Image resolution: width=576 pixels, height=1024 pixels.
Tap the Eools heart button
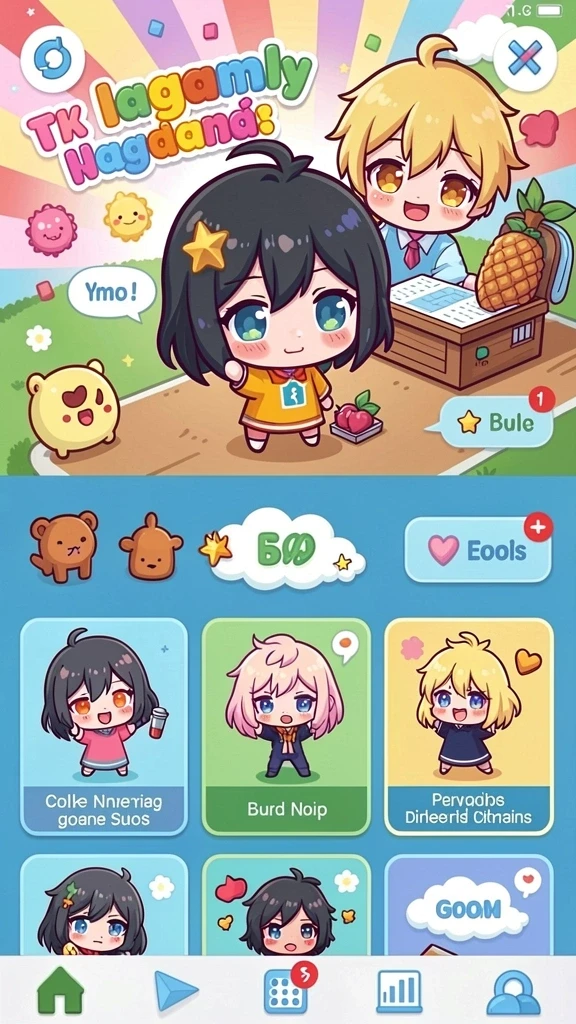tap(478, 550)
